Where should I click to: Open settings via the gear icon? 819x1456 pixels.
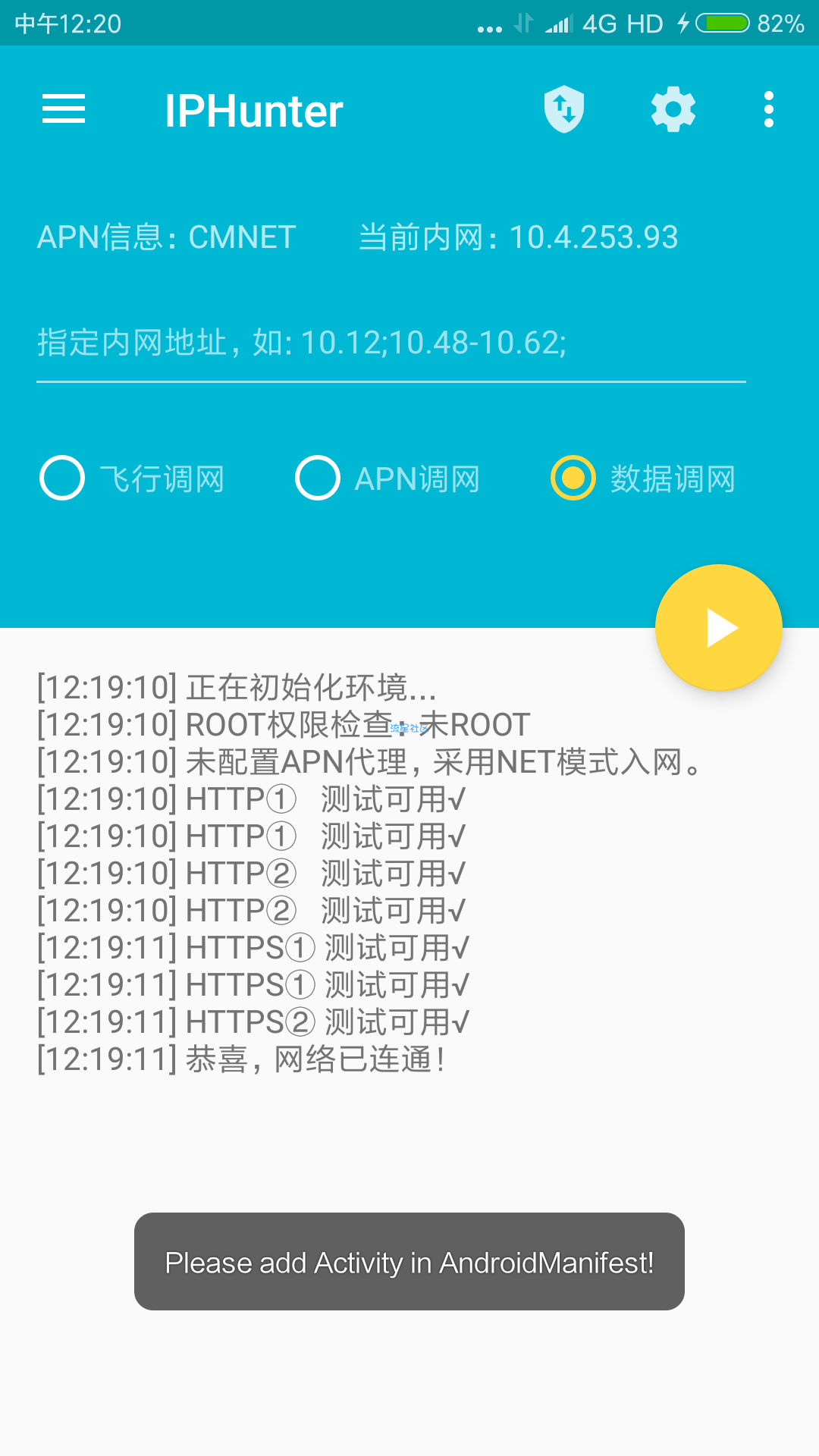coord(673,109)
